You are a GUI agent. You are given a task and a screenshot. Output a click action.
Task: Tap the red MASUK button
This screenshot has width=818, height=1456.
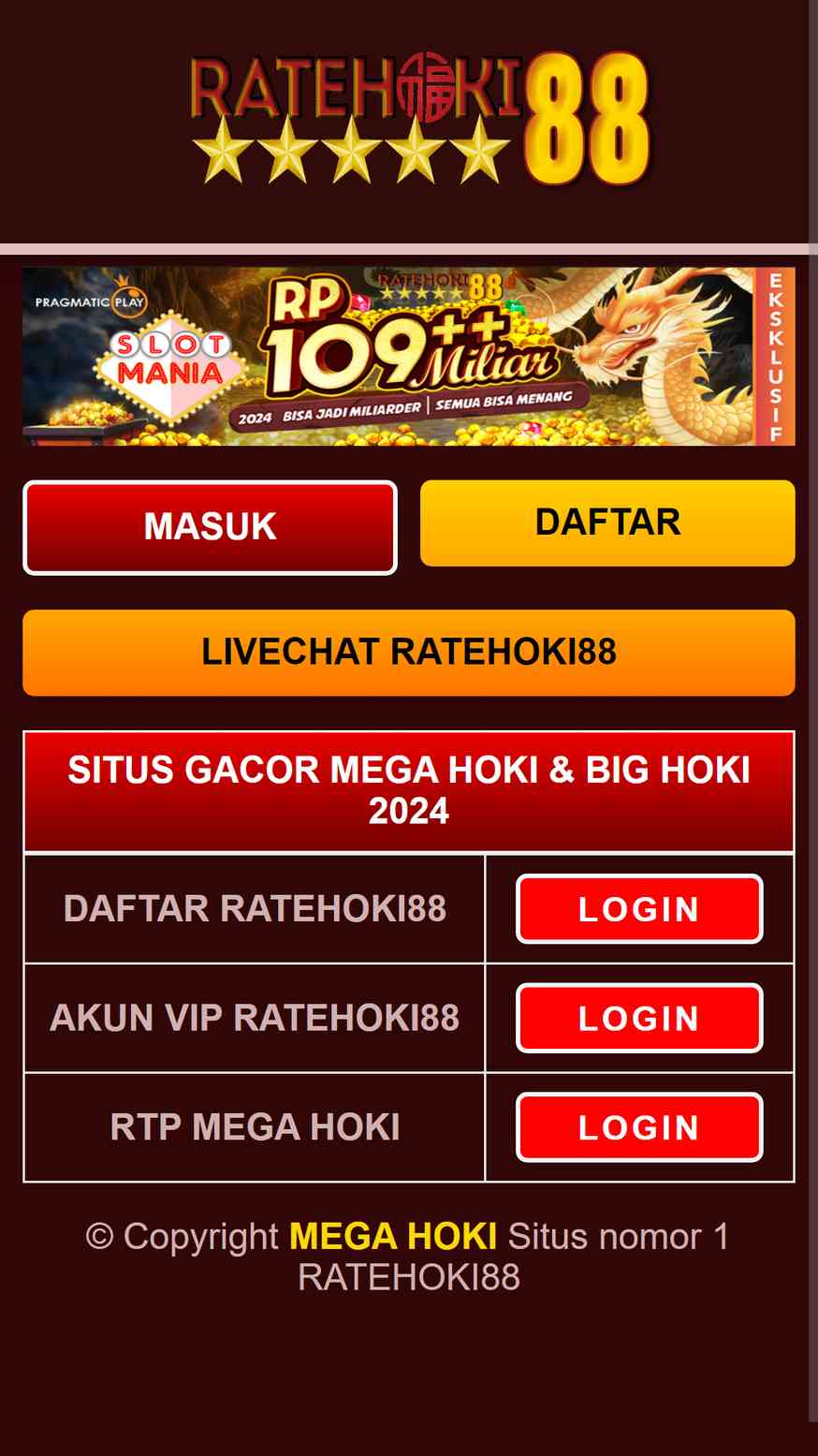pos(210,527)
